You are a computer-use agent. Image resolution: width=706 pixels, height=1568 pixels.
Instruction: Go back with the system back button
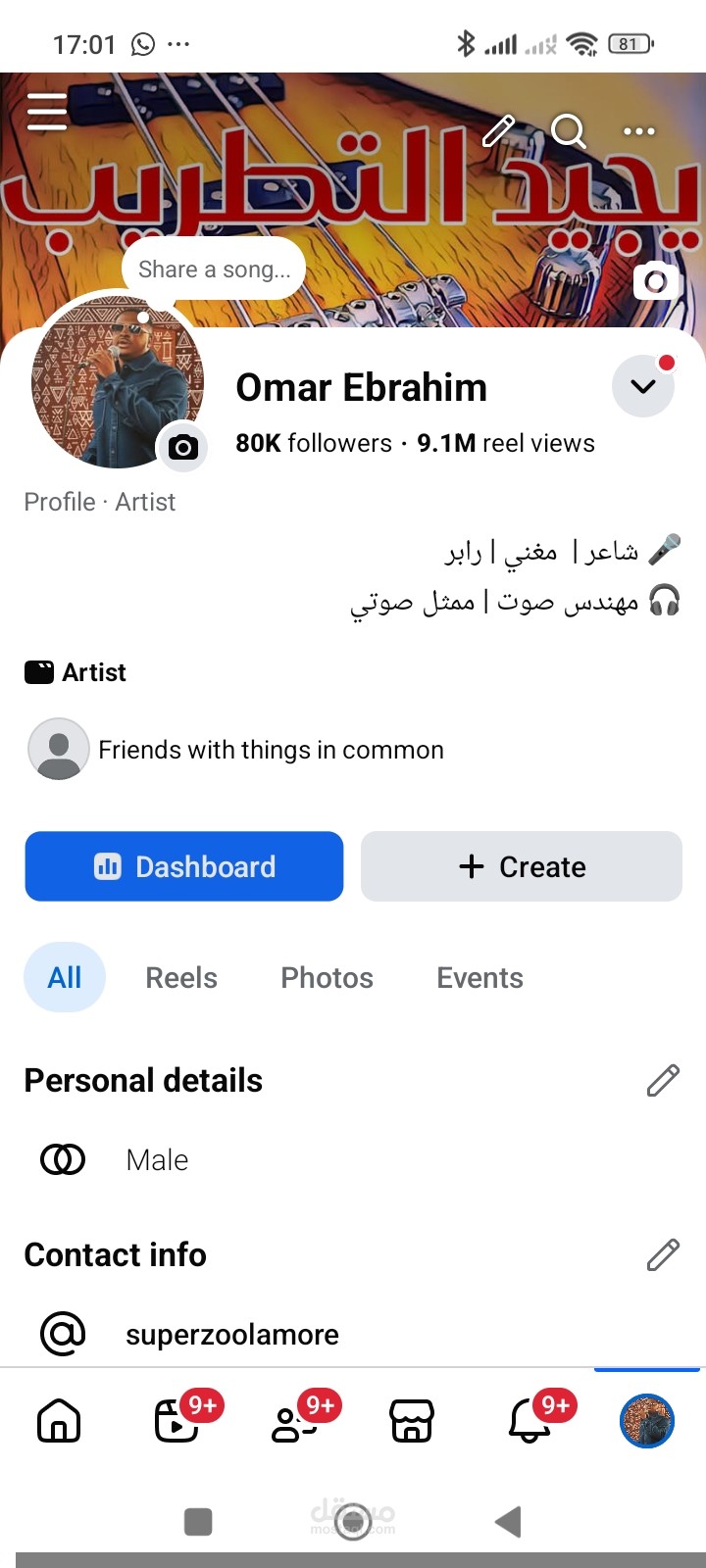click(508, 1522)
